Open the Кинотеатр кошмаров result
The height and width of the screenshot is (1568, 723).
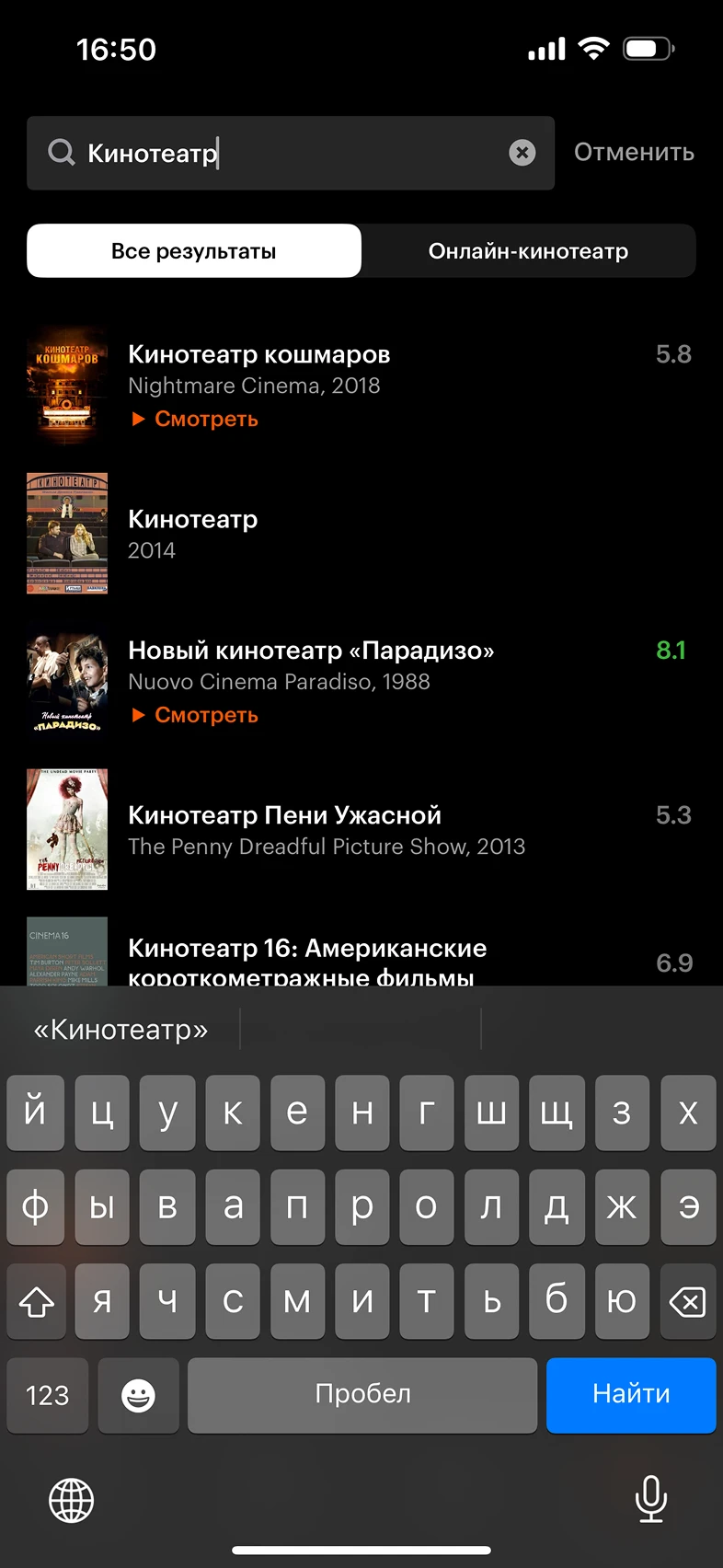[x=360, y=386]
